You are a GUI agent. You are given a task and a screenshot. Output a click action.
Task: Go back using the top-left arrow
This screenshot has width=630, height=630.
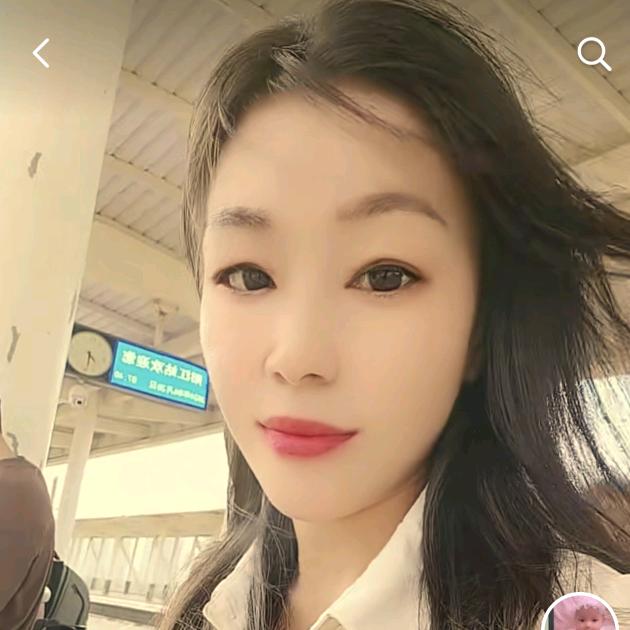41,53
